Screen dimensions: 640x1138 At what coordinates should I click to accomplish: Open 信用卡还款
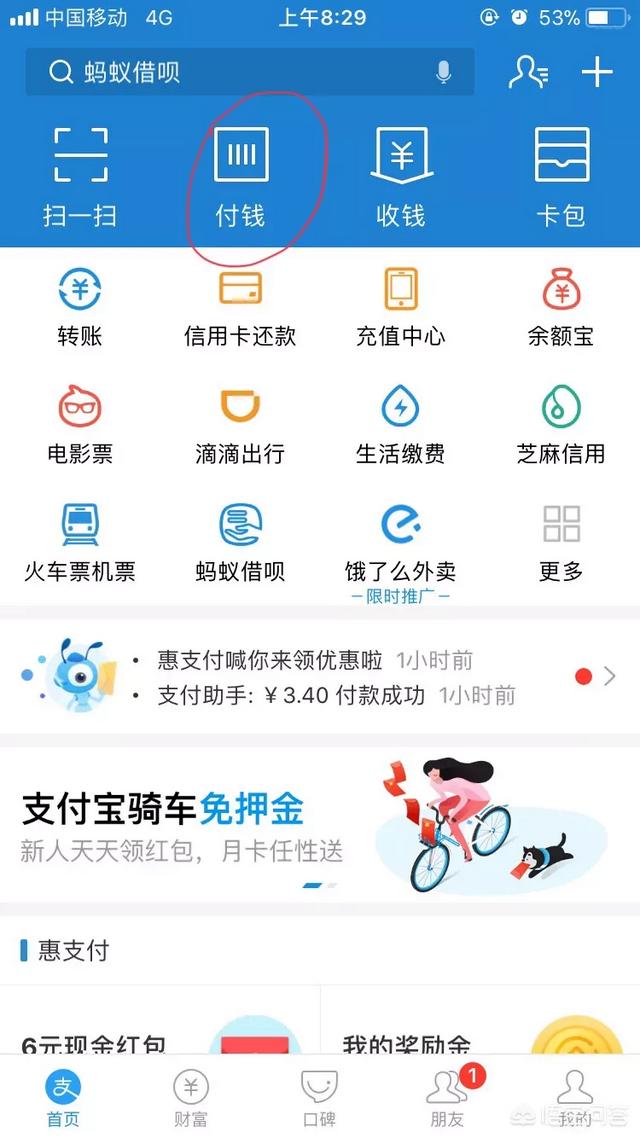240,307
